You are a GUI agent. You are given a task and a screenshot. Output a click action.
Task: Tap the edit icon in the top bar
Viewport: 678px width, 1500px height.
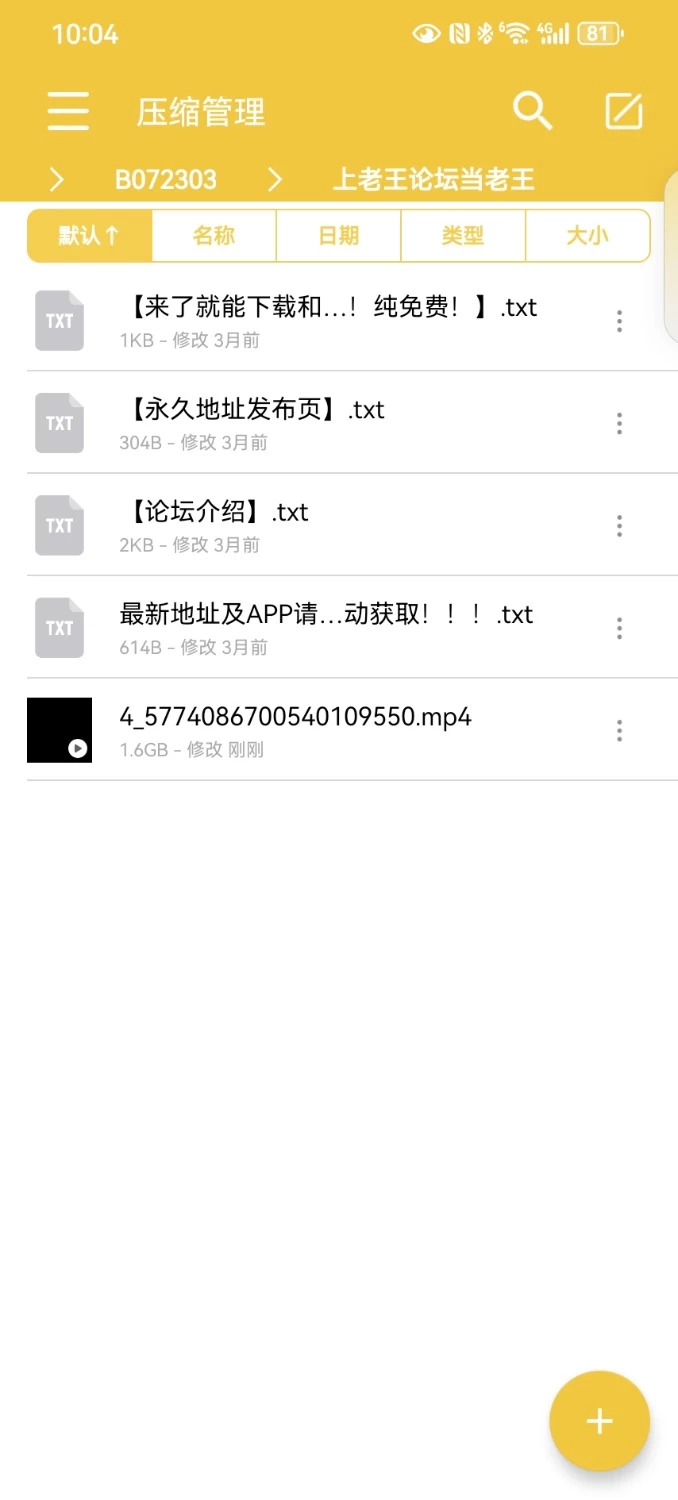coord(624,111)
